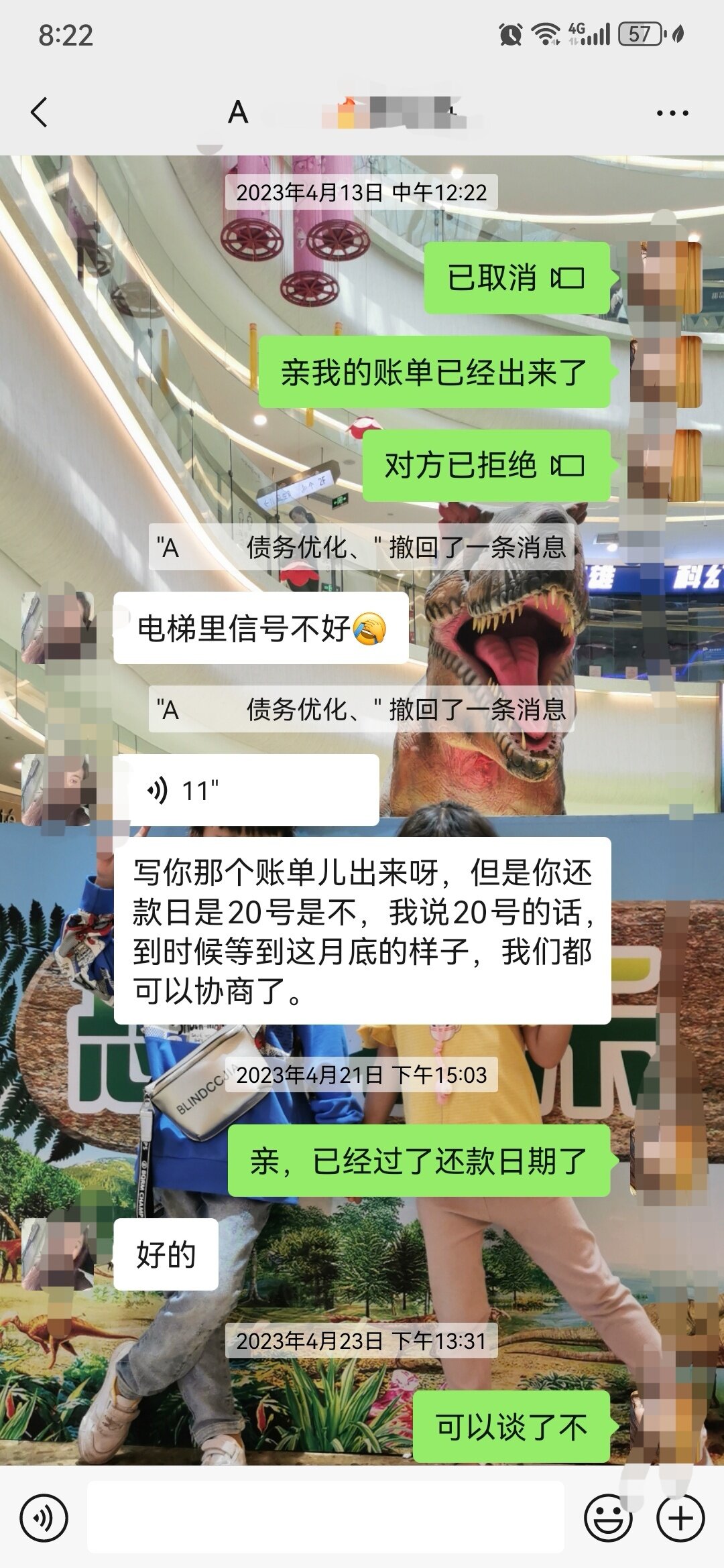Play the 11-second voice message
Viewport: 724px width, 1568px height.
click(245, 791)
